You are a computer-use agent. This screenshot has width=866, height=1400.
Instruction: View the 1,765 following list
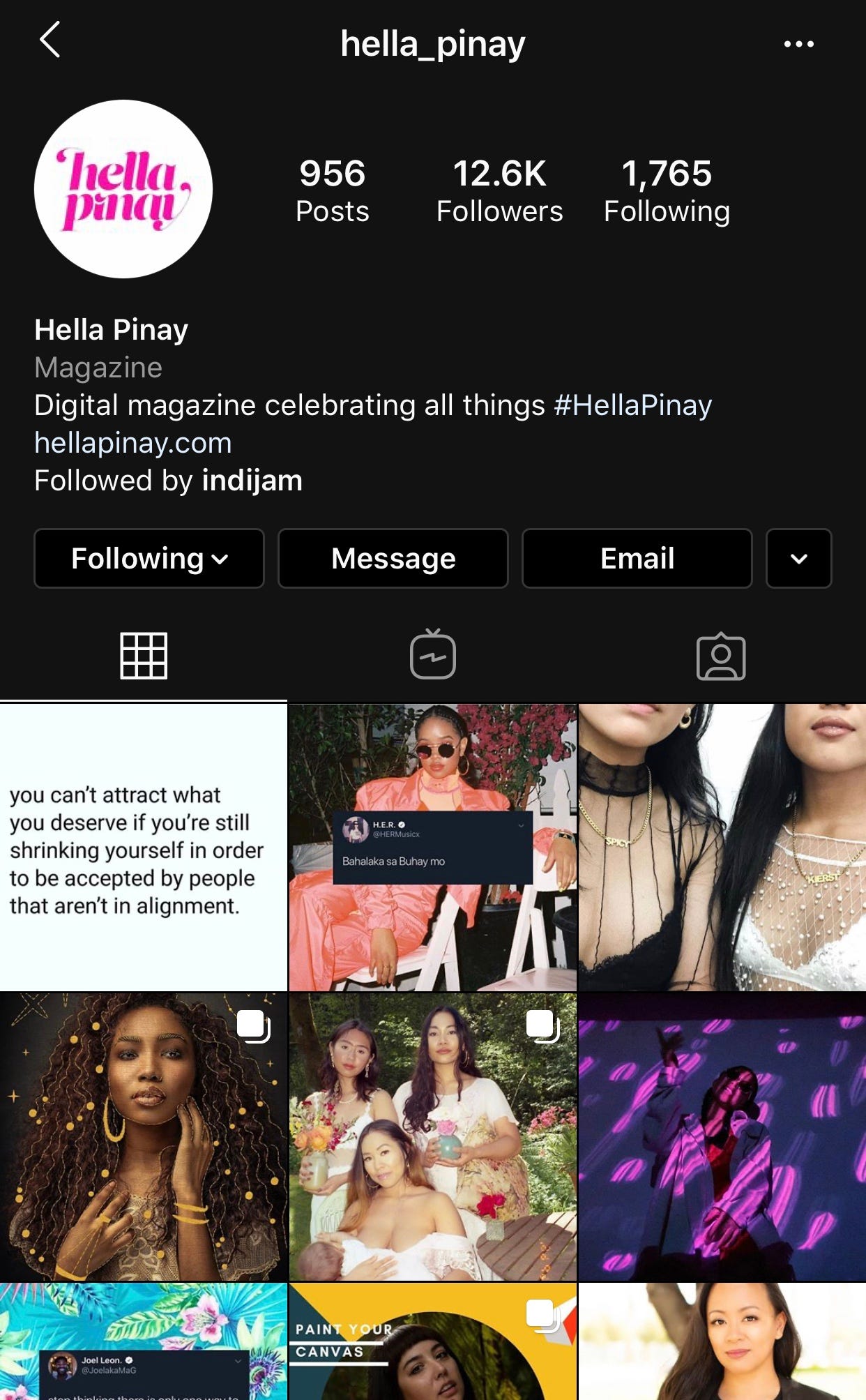pyautogui.click(x=667, y=190)
